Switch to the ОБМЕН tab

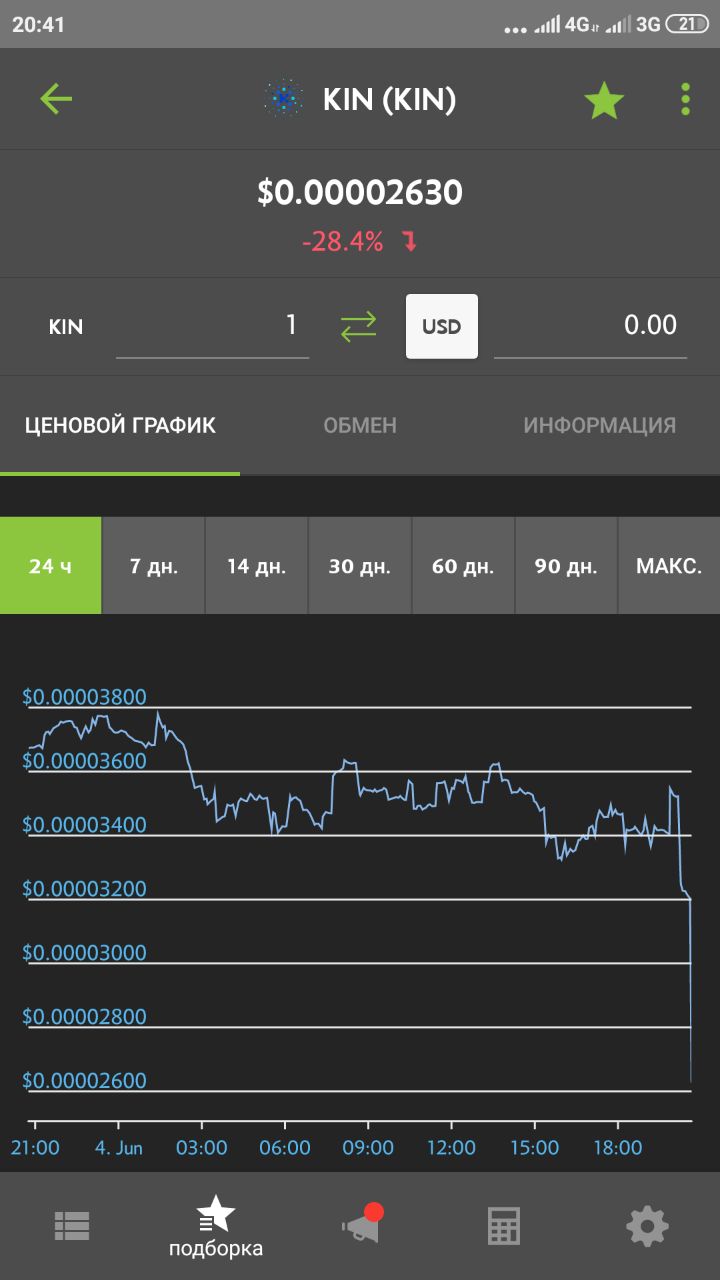(360, 426)
